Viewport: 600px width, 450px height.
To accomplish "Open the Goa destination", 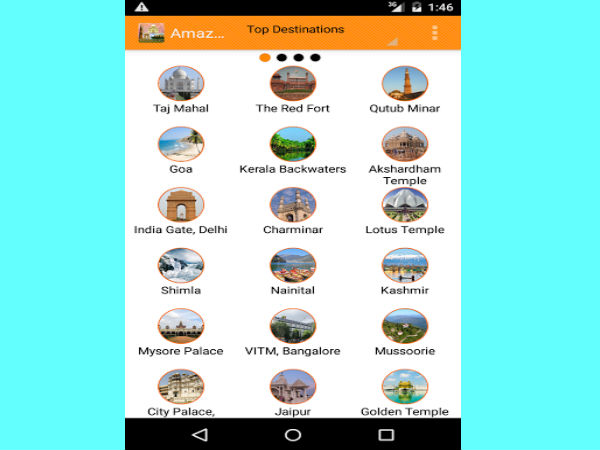I will (x=181, y=145).
